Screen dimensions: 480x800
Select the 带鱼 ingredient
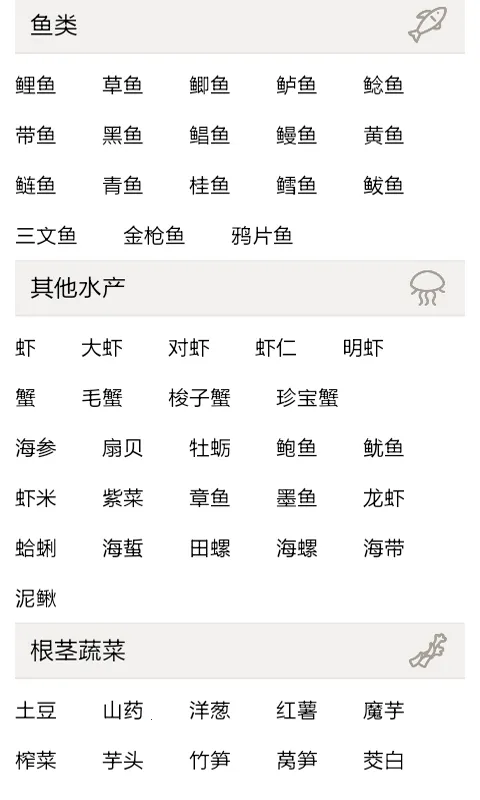click(x=35, y=135)
